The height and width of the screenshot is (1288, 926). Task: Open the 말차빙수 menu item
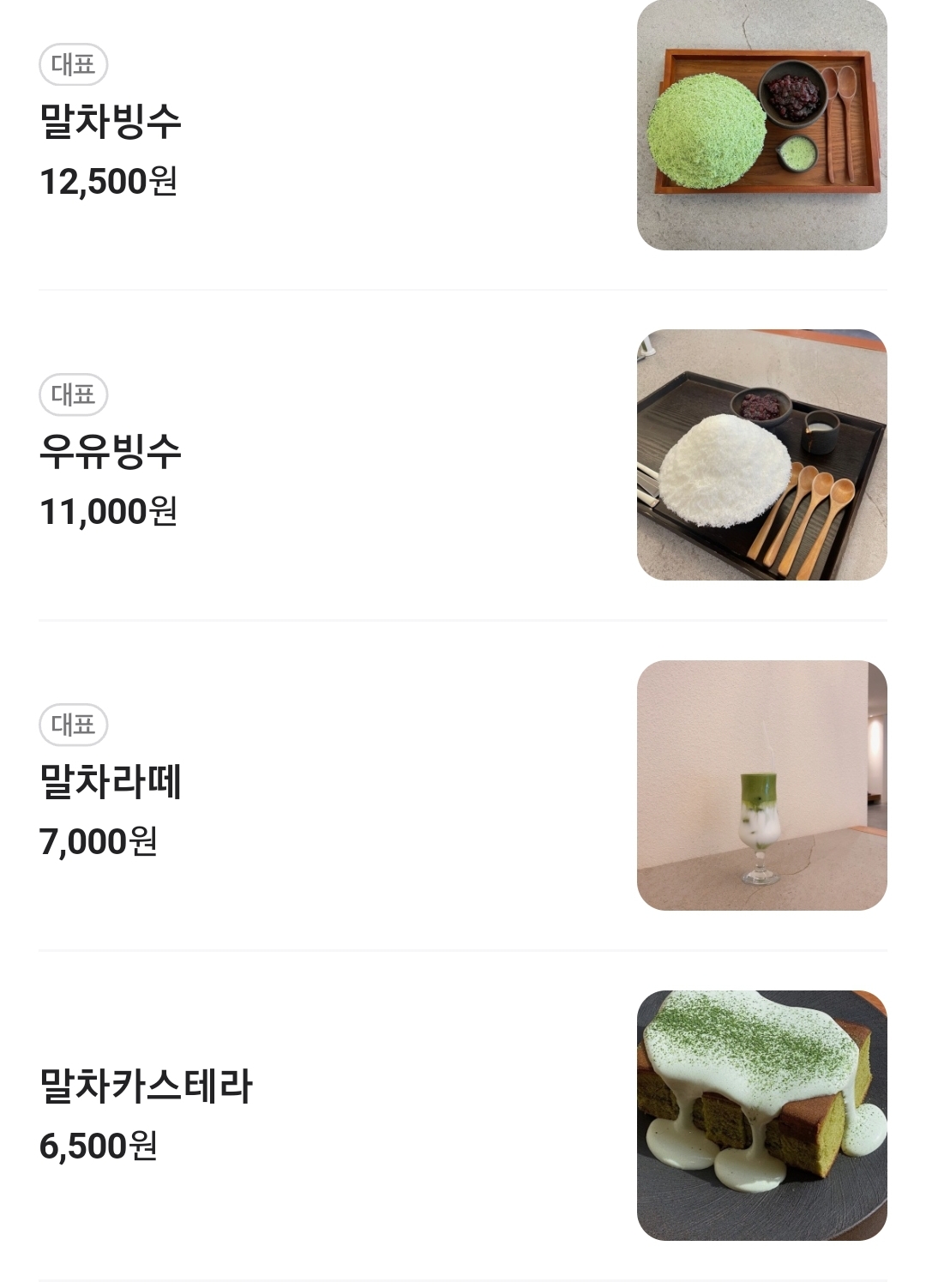[x=111, y=121]
